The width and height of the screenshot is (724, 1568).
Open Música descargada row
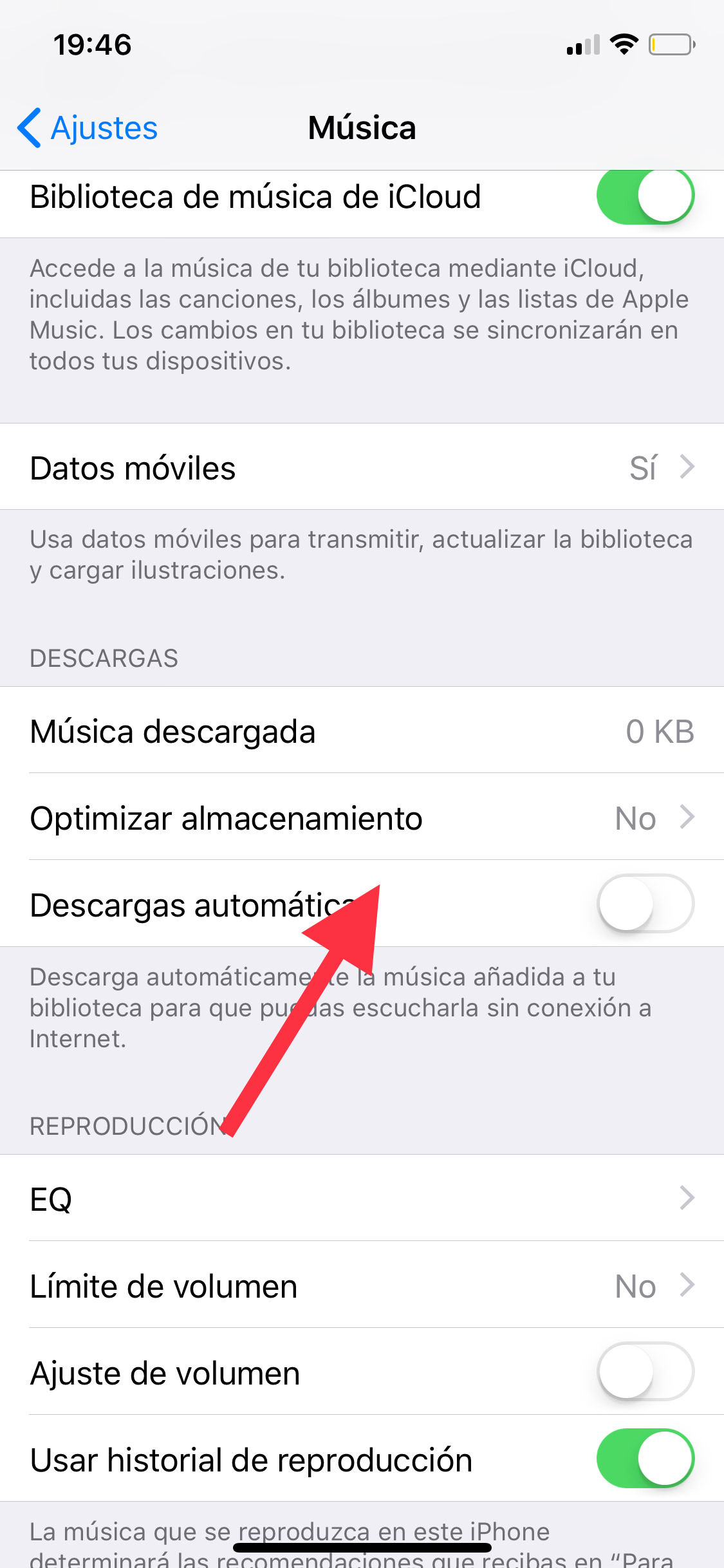click(x=362, y=731)
